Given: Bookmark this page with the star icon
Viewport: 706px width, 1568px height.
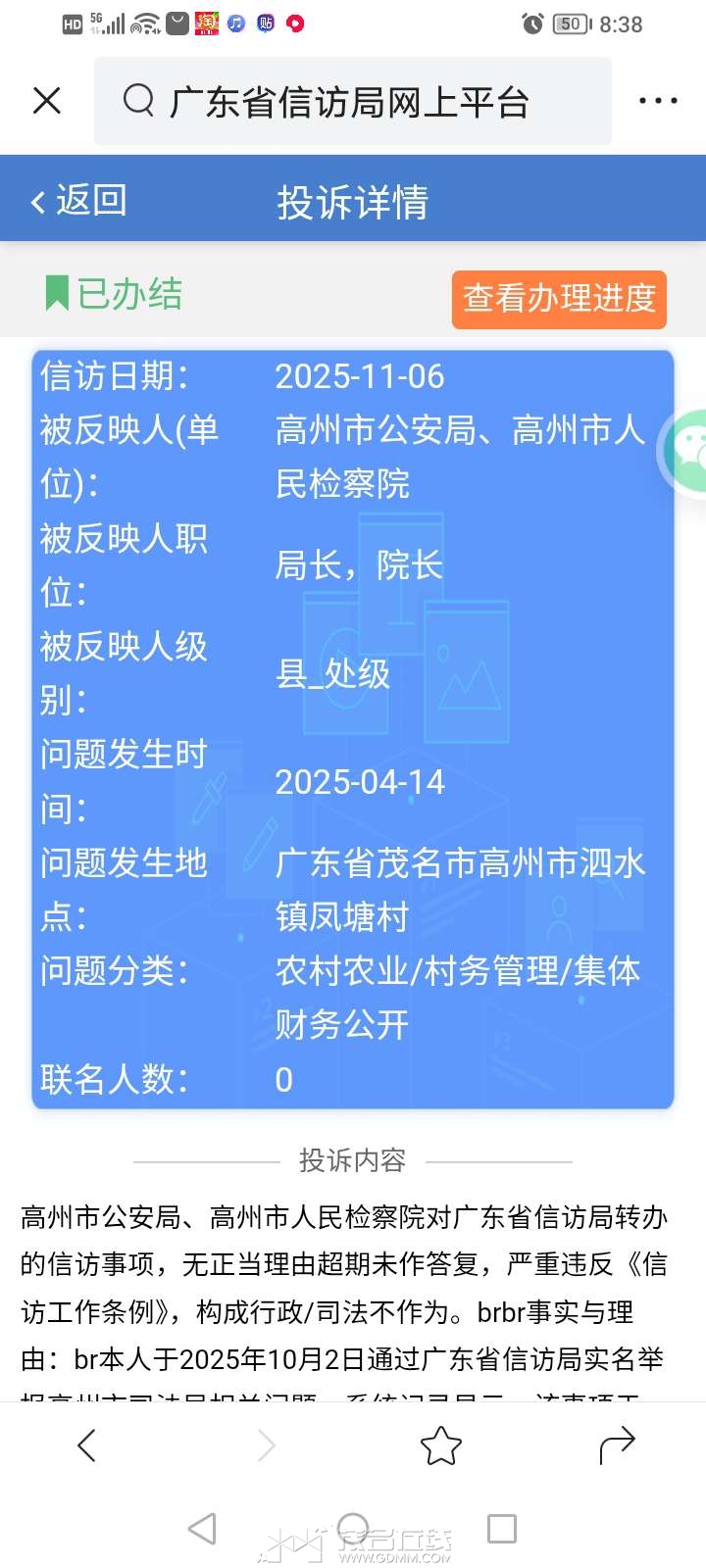Looking at the screenshot, I should click(440, 1445).
